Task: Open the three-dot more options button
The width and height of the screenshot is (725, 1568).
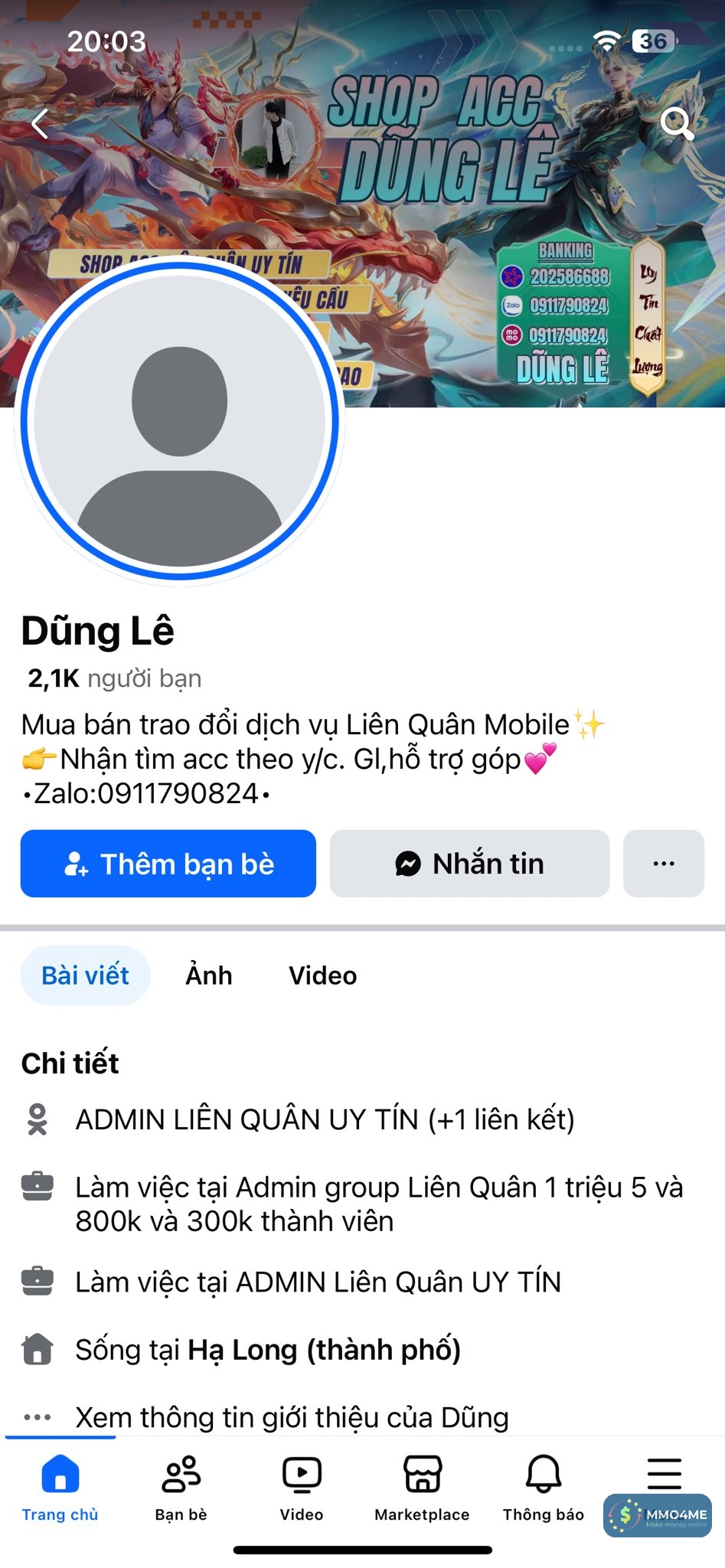Action: click(x=664, y=864)
